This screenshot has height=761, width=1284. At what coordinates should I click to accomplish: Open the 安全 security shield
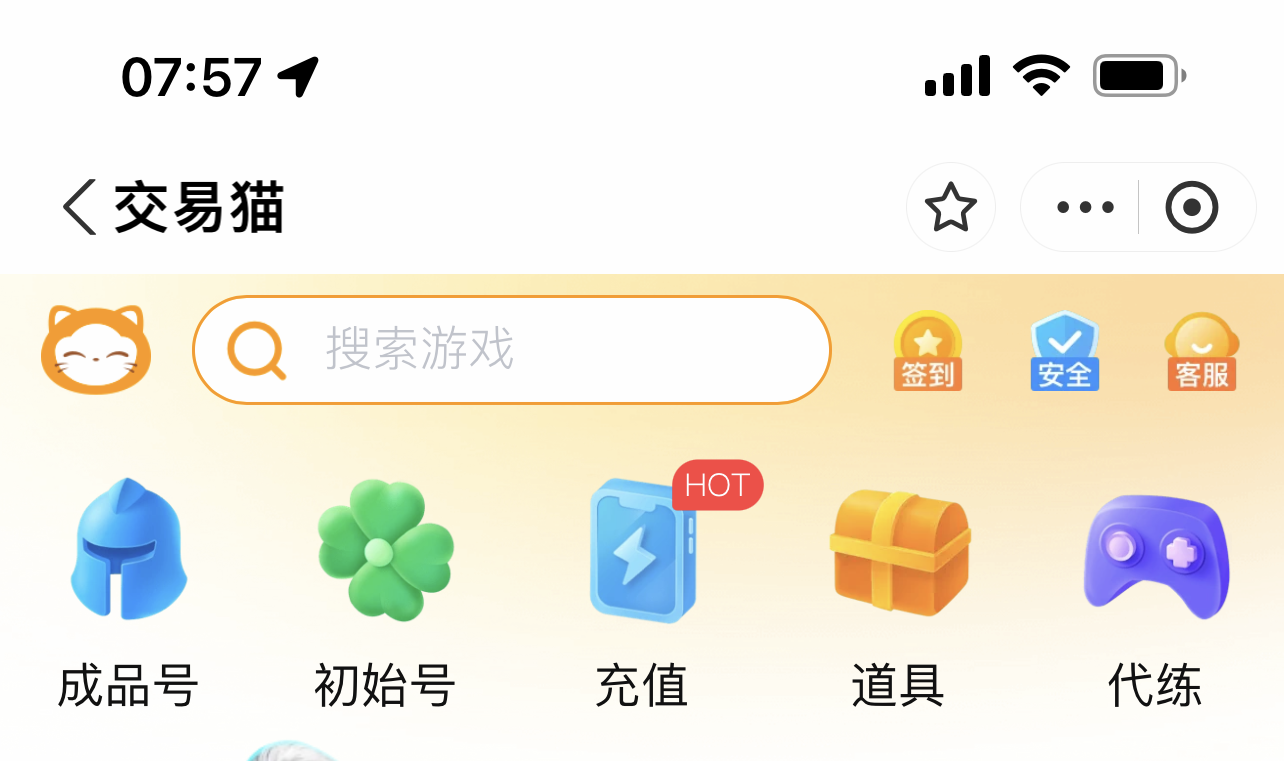1064,351
